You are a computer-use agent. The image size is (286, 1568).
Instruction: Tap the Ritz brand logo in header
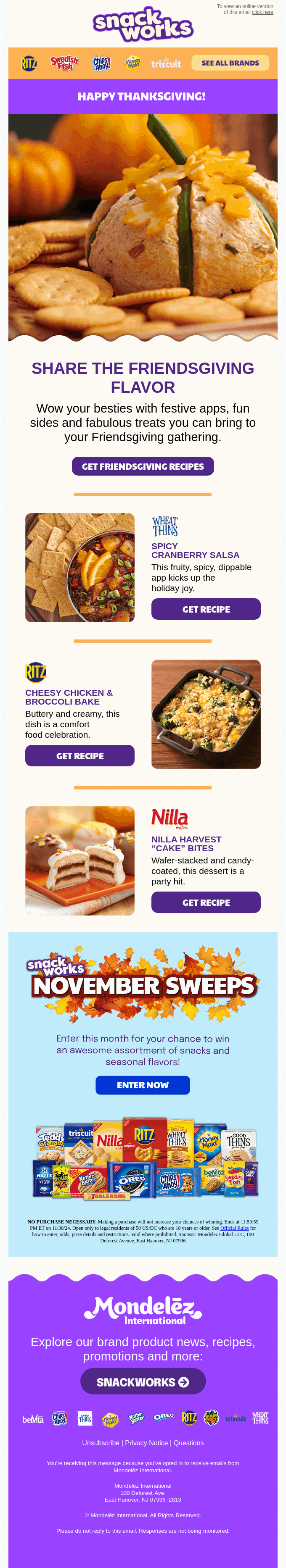pyautogui.click(x=29, y=63)
